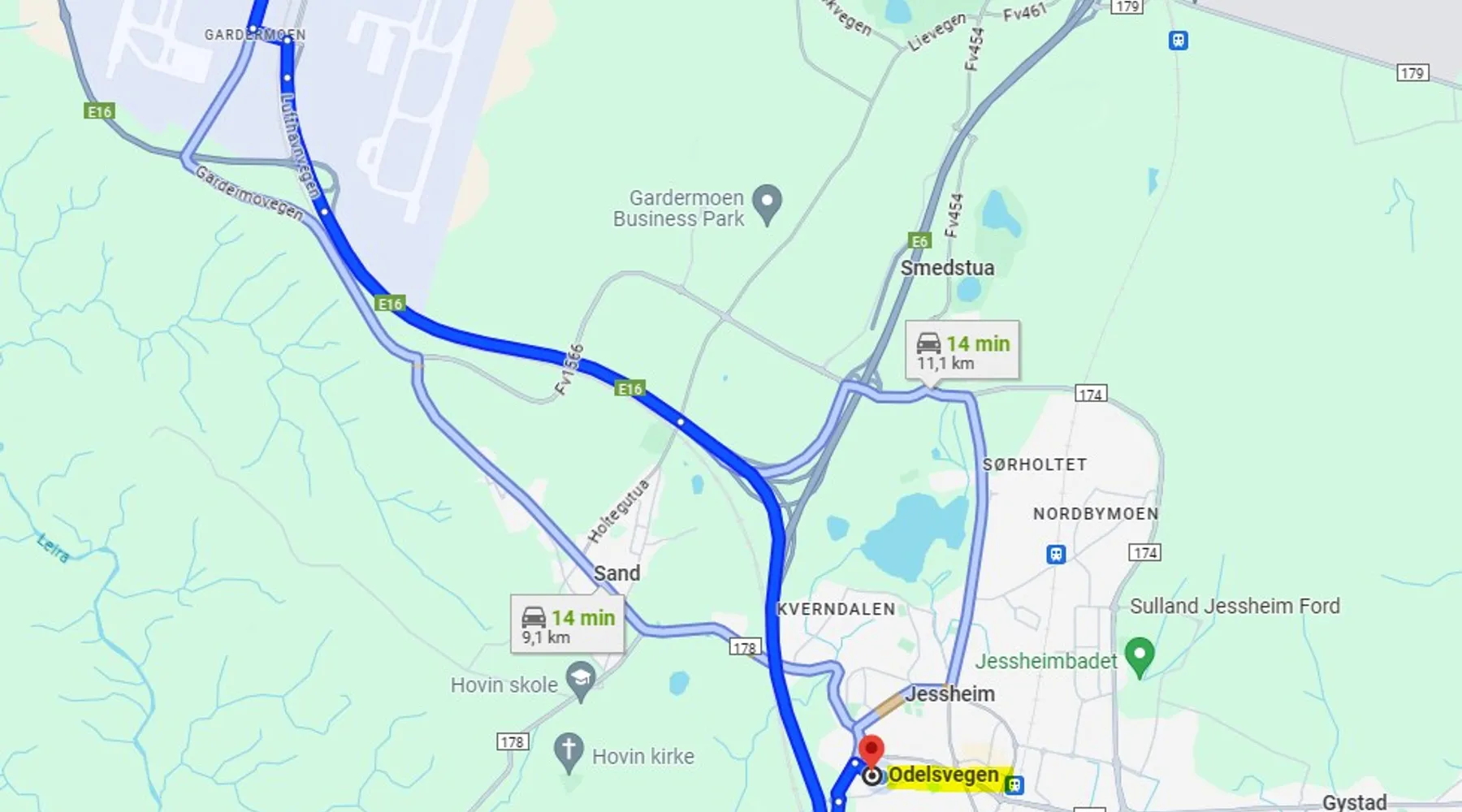1462x812 pixels.
Task: Select the 14 min 9,1 km alternative route
Action: (x=568, y=625)
